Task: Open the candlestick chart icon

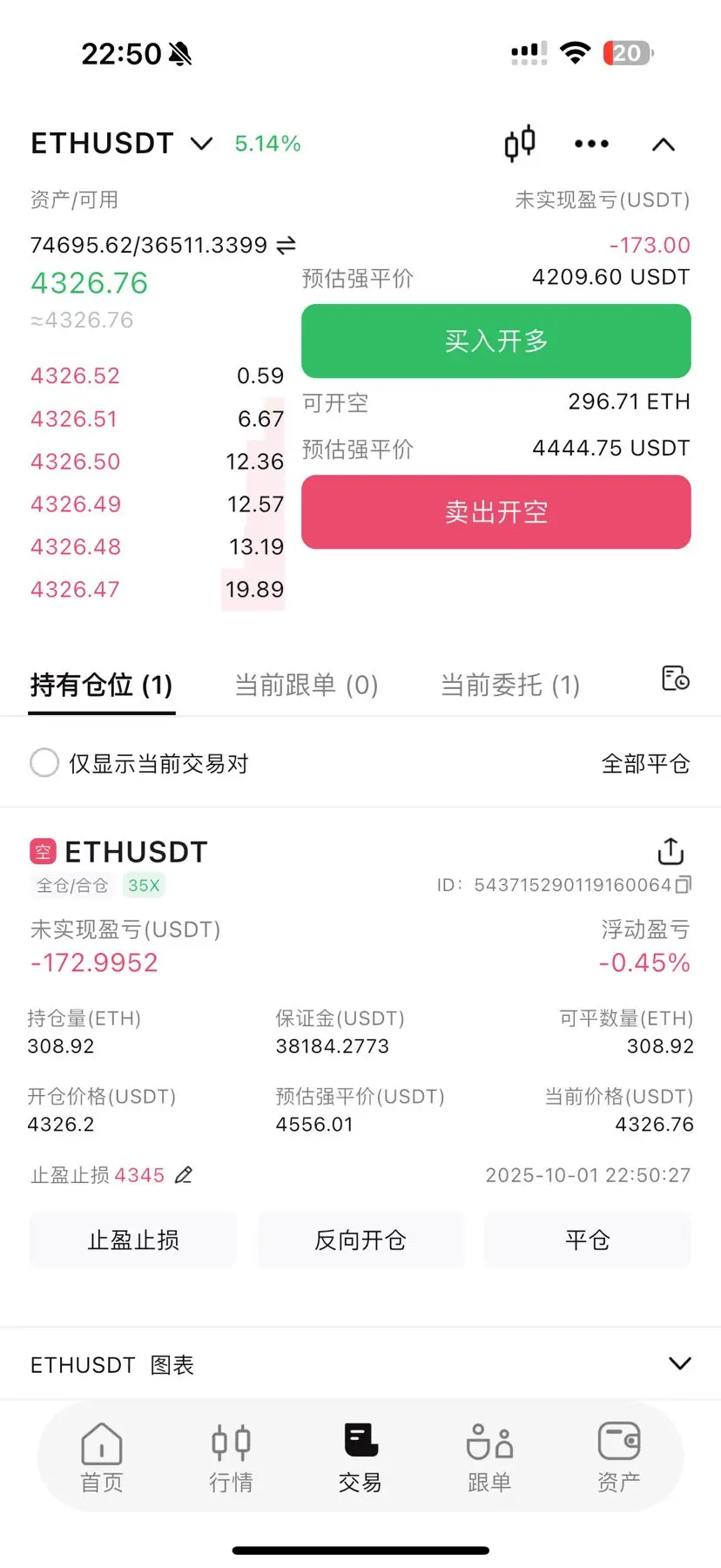Action: (x=520, y=144)
